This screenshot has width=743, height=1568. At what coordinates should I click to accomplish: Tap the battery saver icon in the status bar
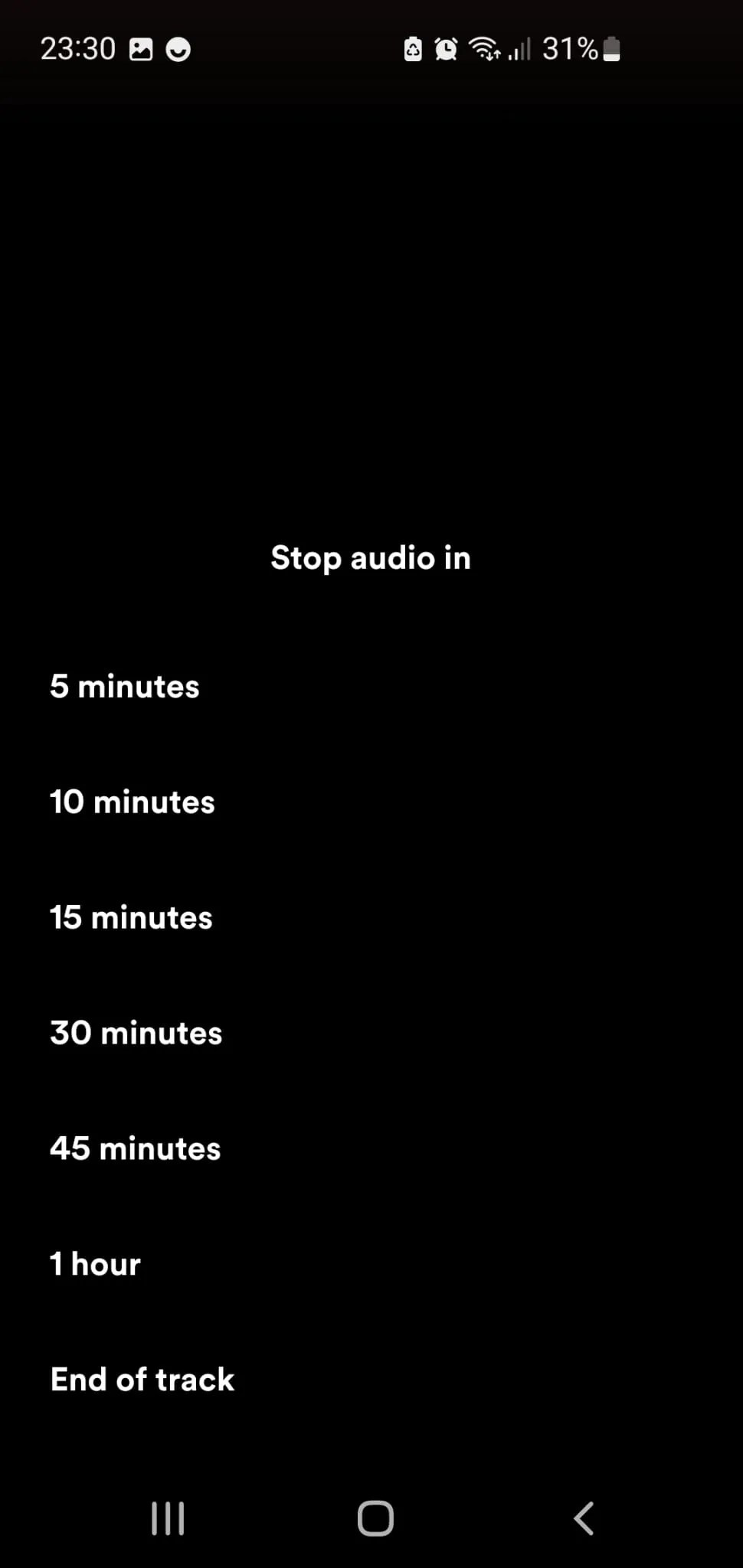(x=413, y=48)
